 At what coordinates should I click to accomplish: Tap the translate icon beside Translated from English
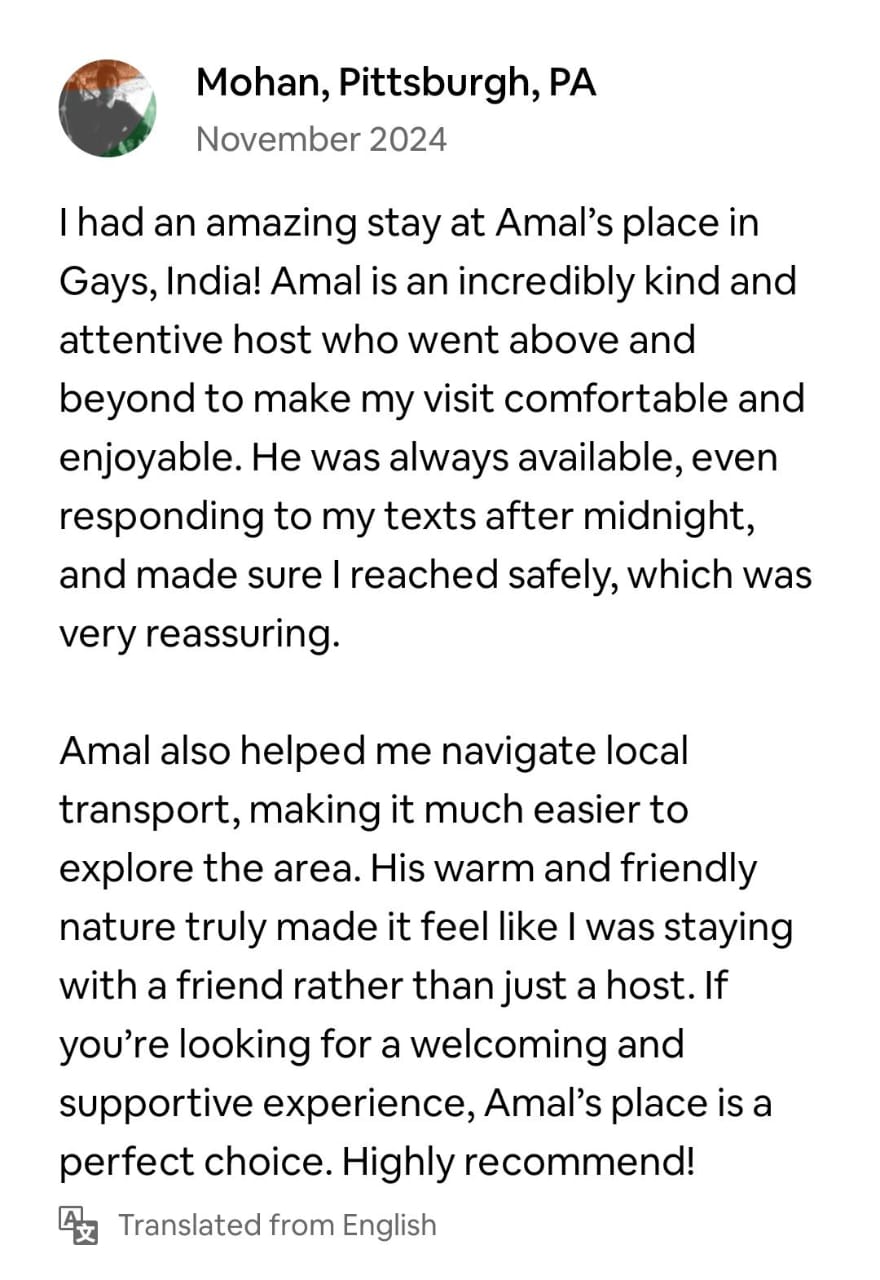pyautogui.click(x=79, y=1225)
